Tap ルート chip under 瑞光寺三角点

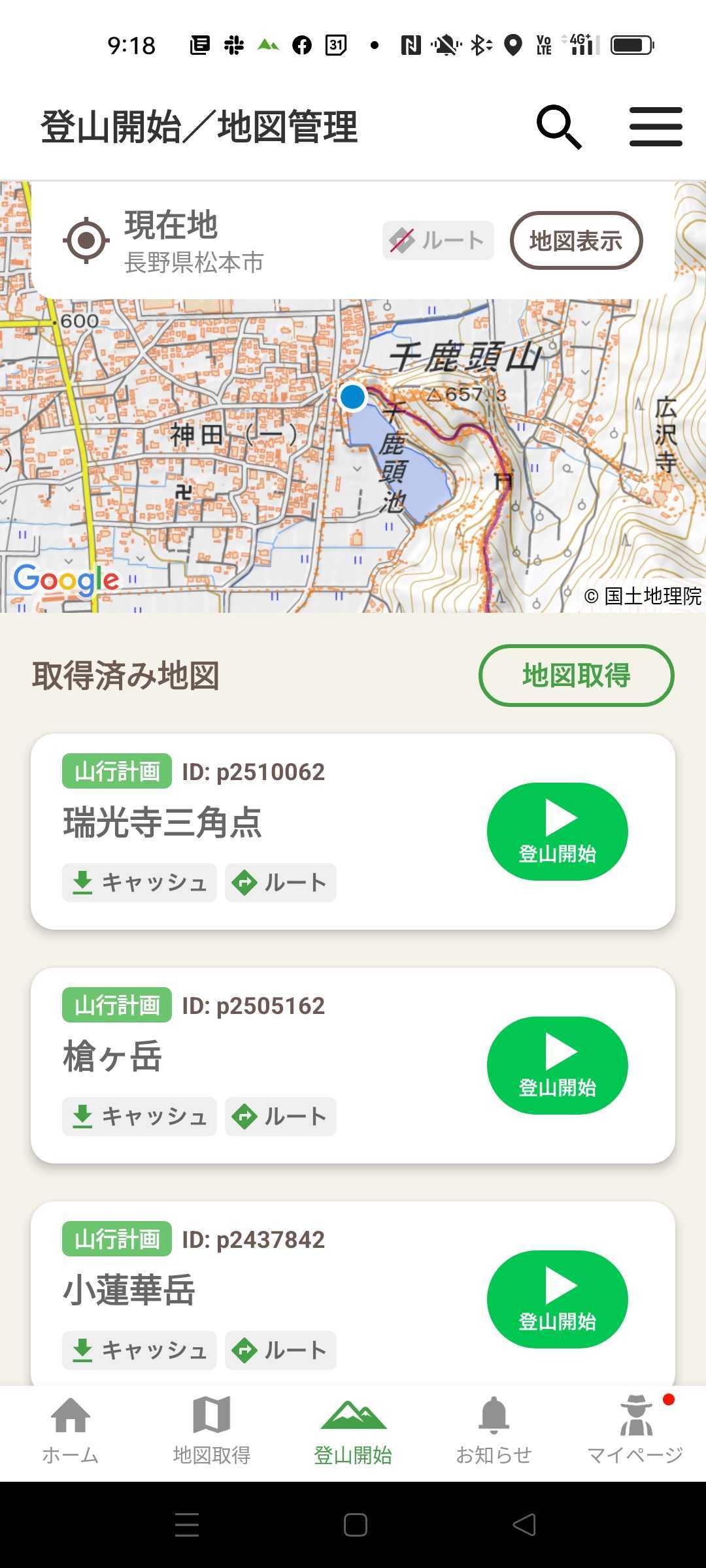(280, 883)
